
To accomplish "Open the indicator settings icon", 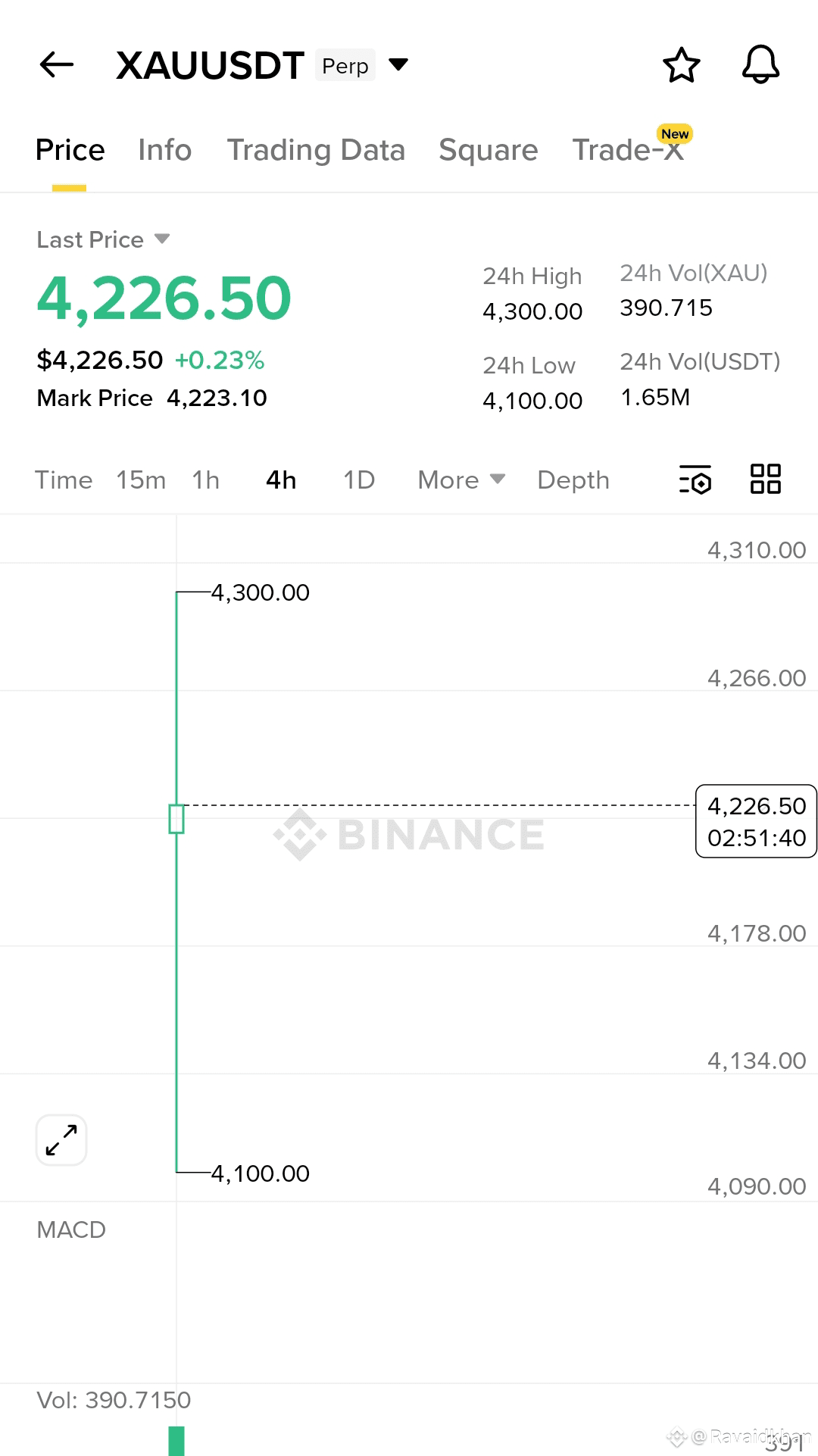I will coord(695,480).
